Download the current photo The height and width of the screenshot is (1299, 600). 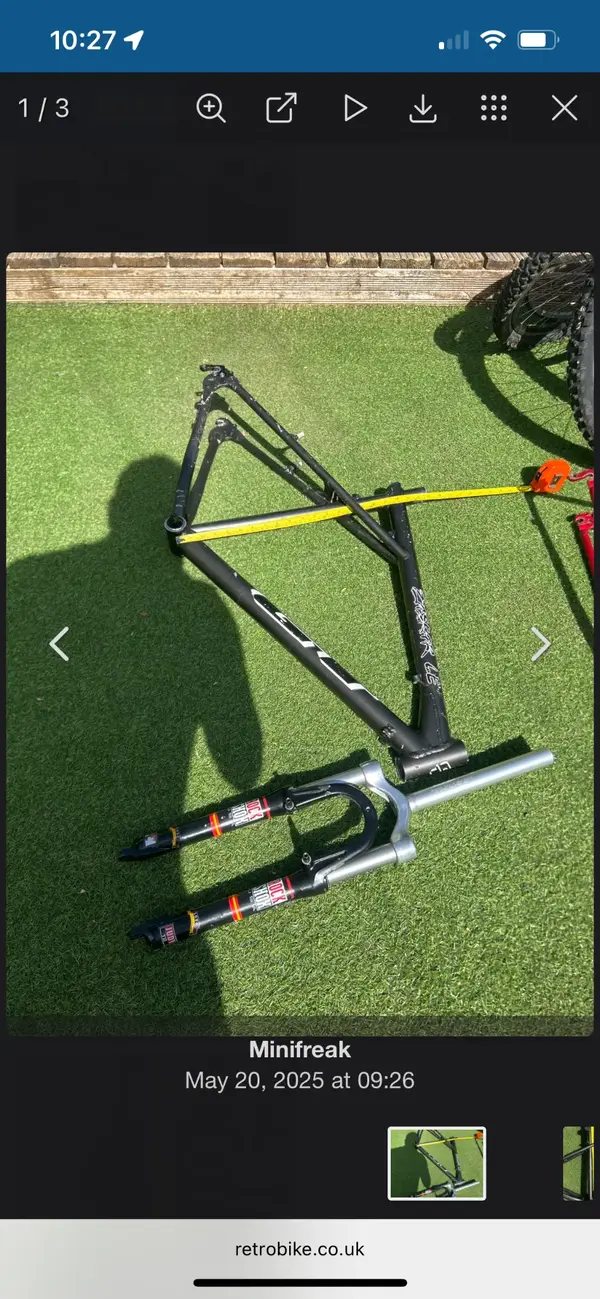[423, 108]
